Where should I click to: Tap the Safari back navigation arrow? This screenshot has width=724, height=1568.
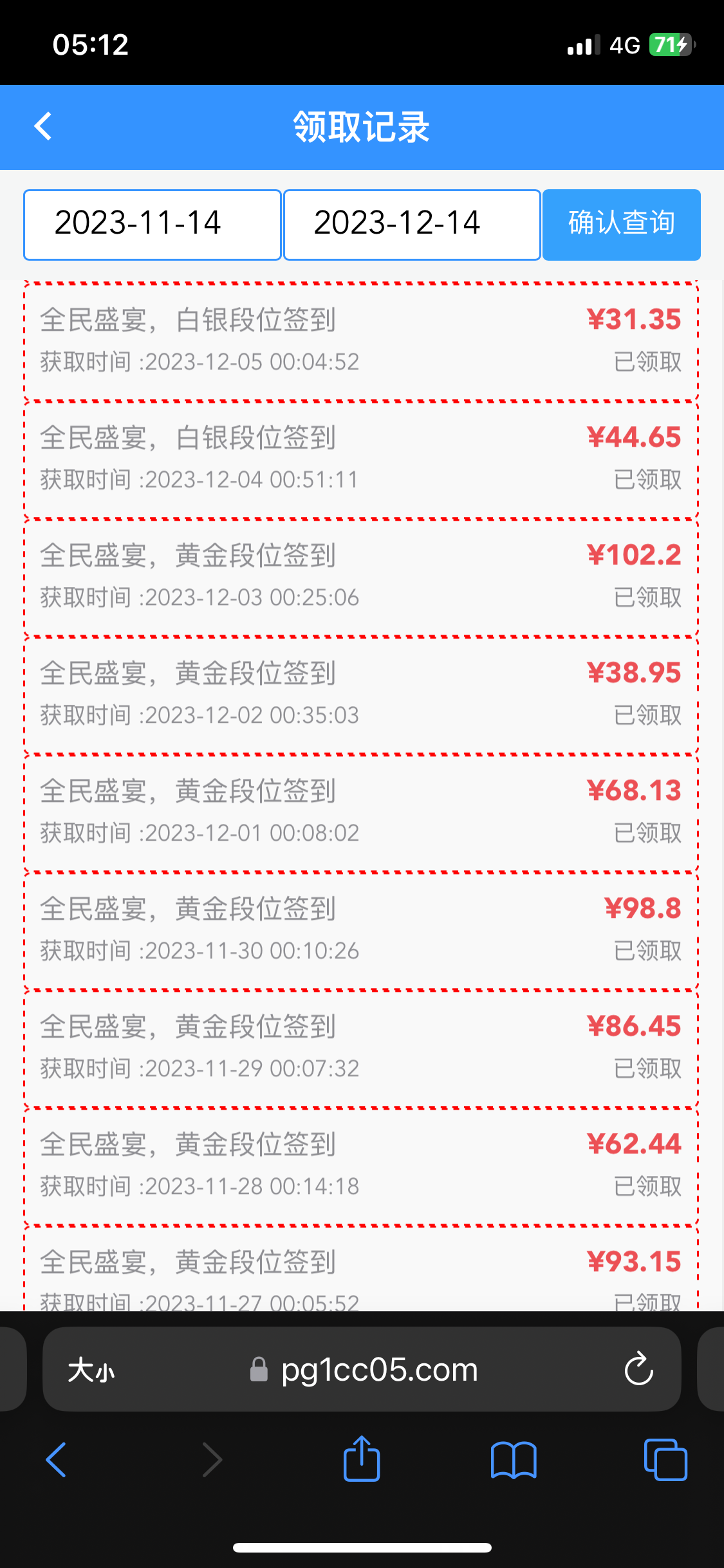pyautogui.click(x=57, y=1460)
